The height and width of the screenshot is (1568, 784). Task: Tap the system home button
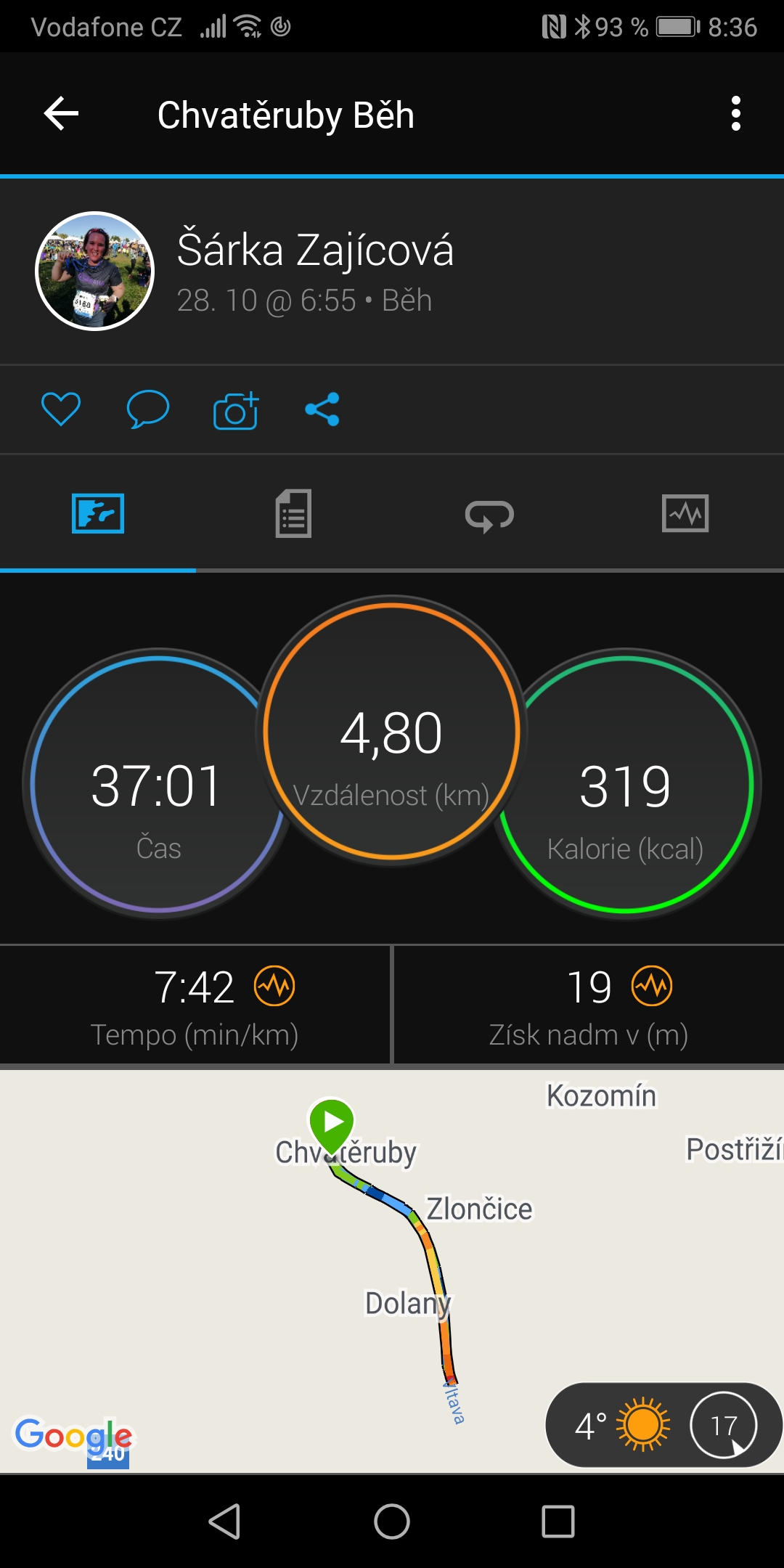[392, 1521]
